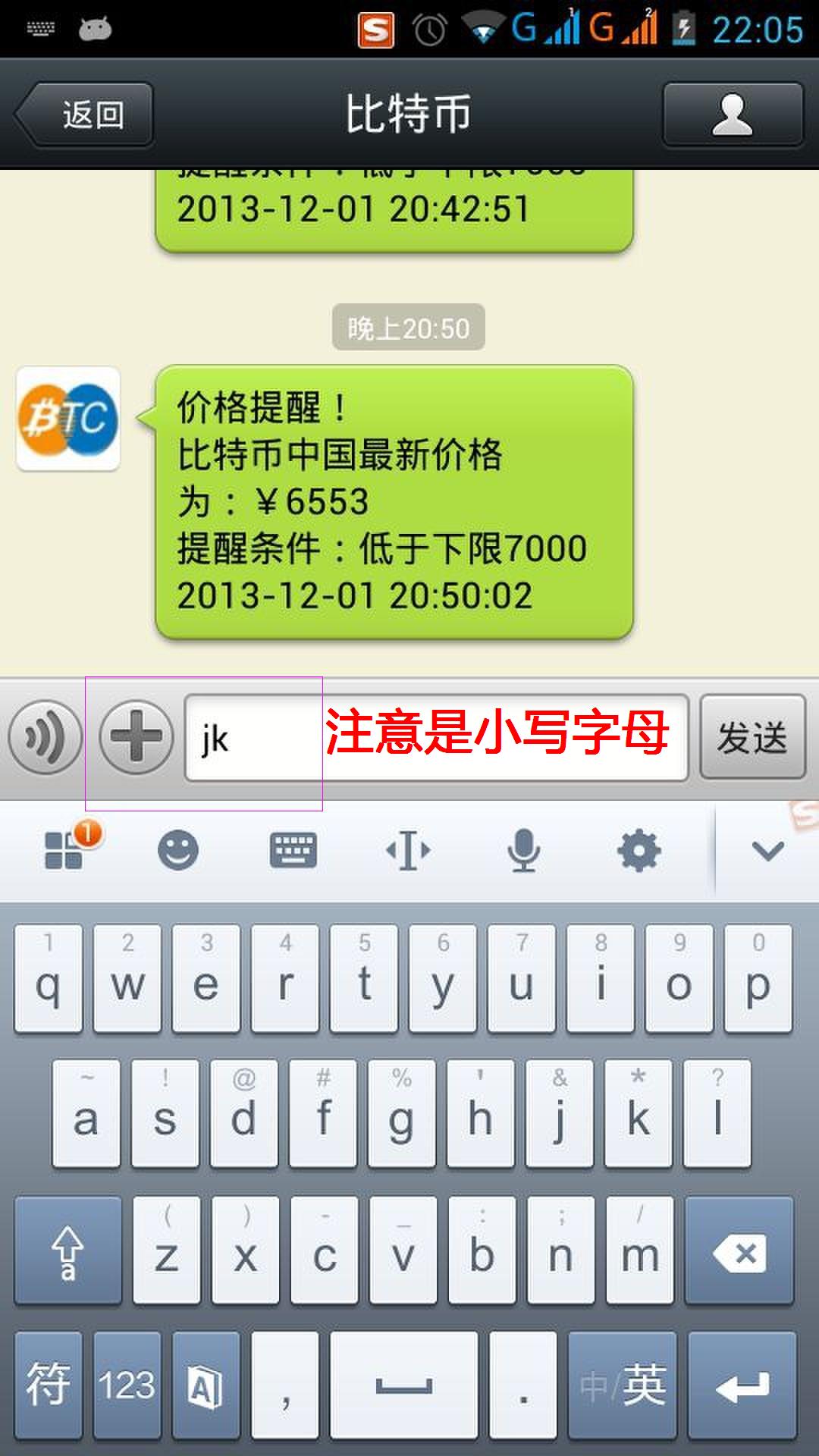
Task: Activate voice input microphone
Action: point(523,851)
